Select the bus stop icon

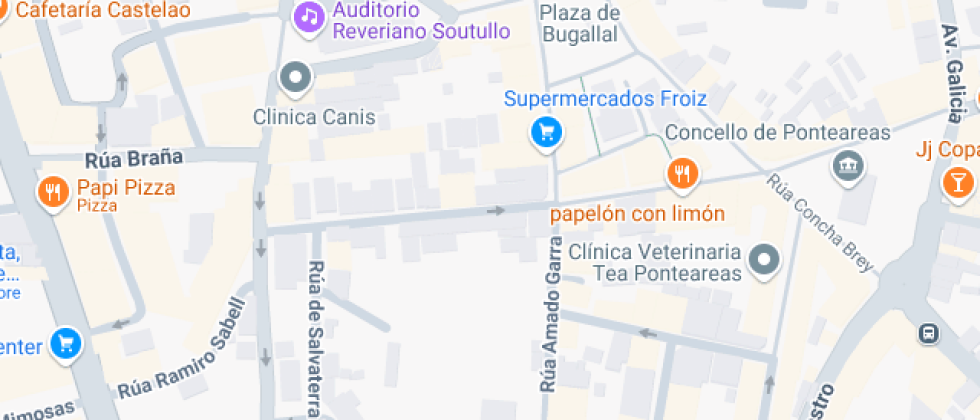tap(929, 333)
